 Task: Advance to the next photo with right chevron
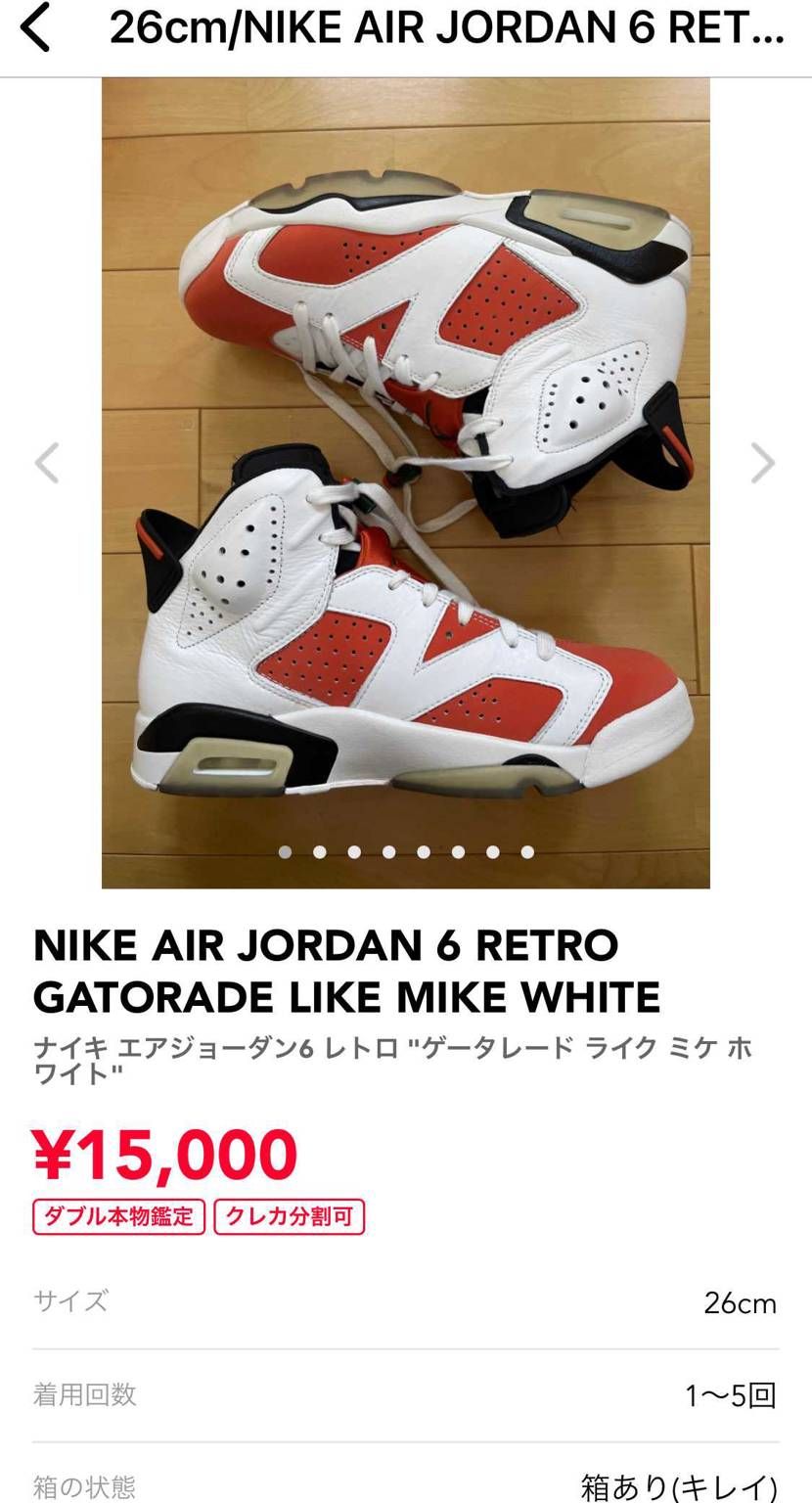761,462
